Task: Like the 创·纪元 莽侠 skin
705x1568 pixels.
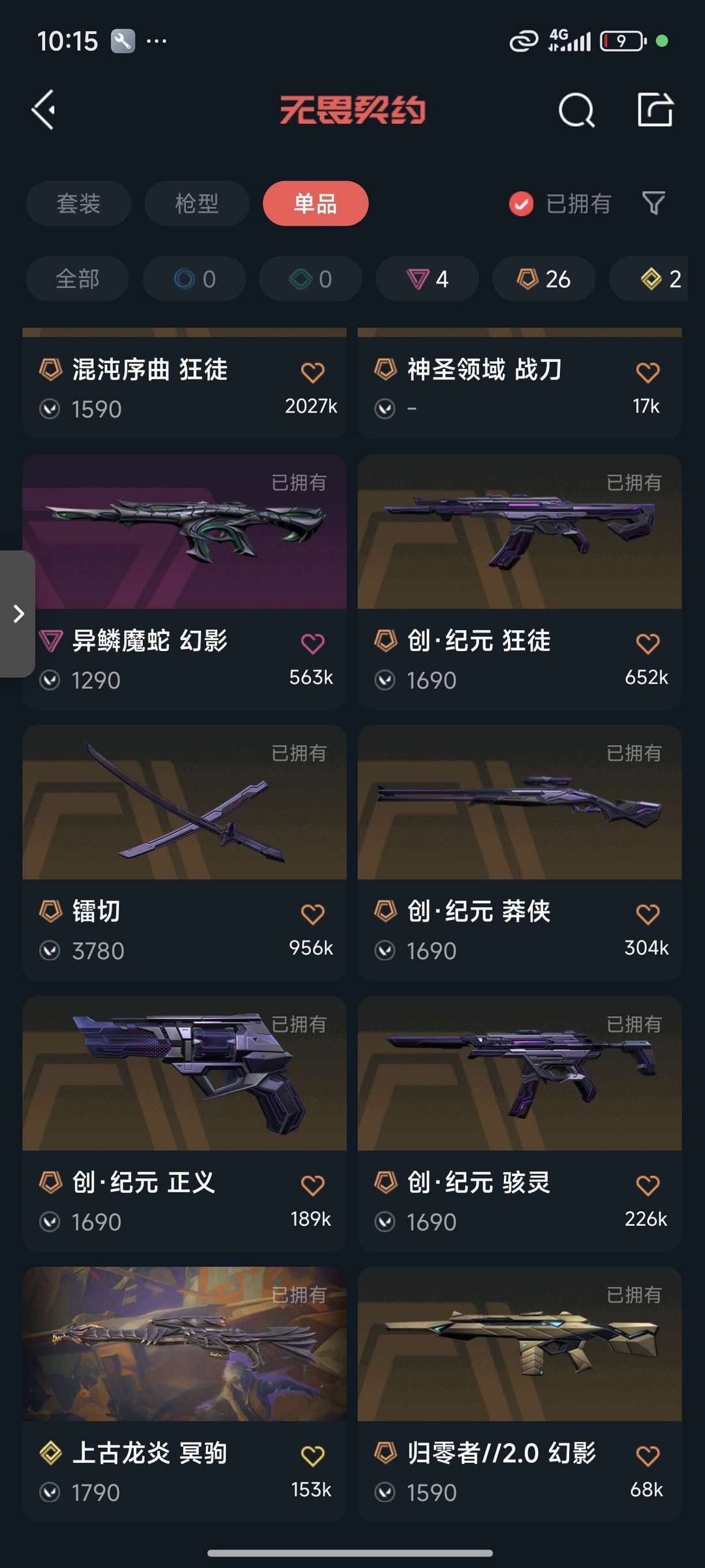Action: point(648,914)
